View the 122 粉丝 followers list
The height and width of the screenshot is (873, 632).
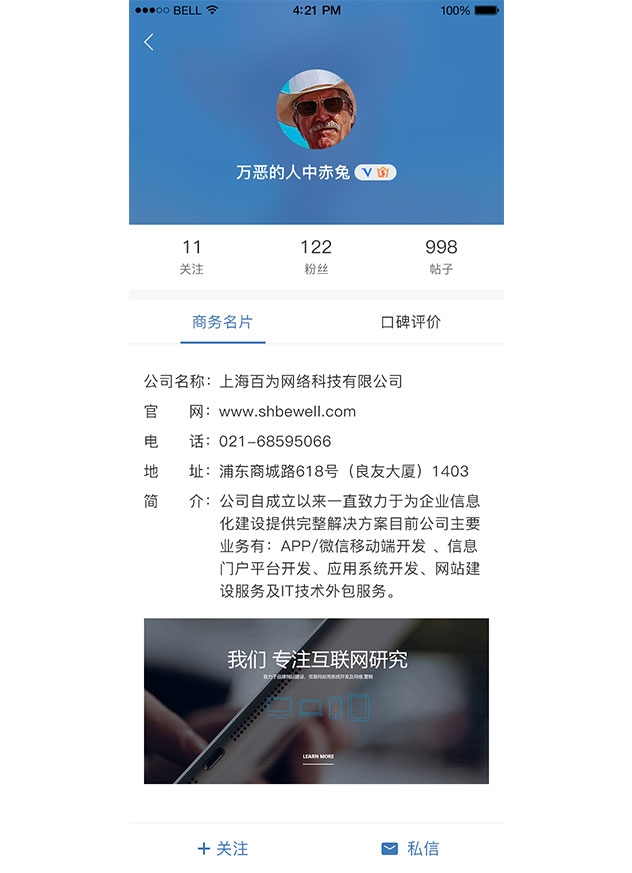point(316,256)
